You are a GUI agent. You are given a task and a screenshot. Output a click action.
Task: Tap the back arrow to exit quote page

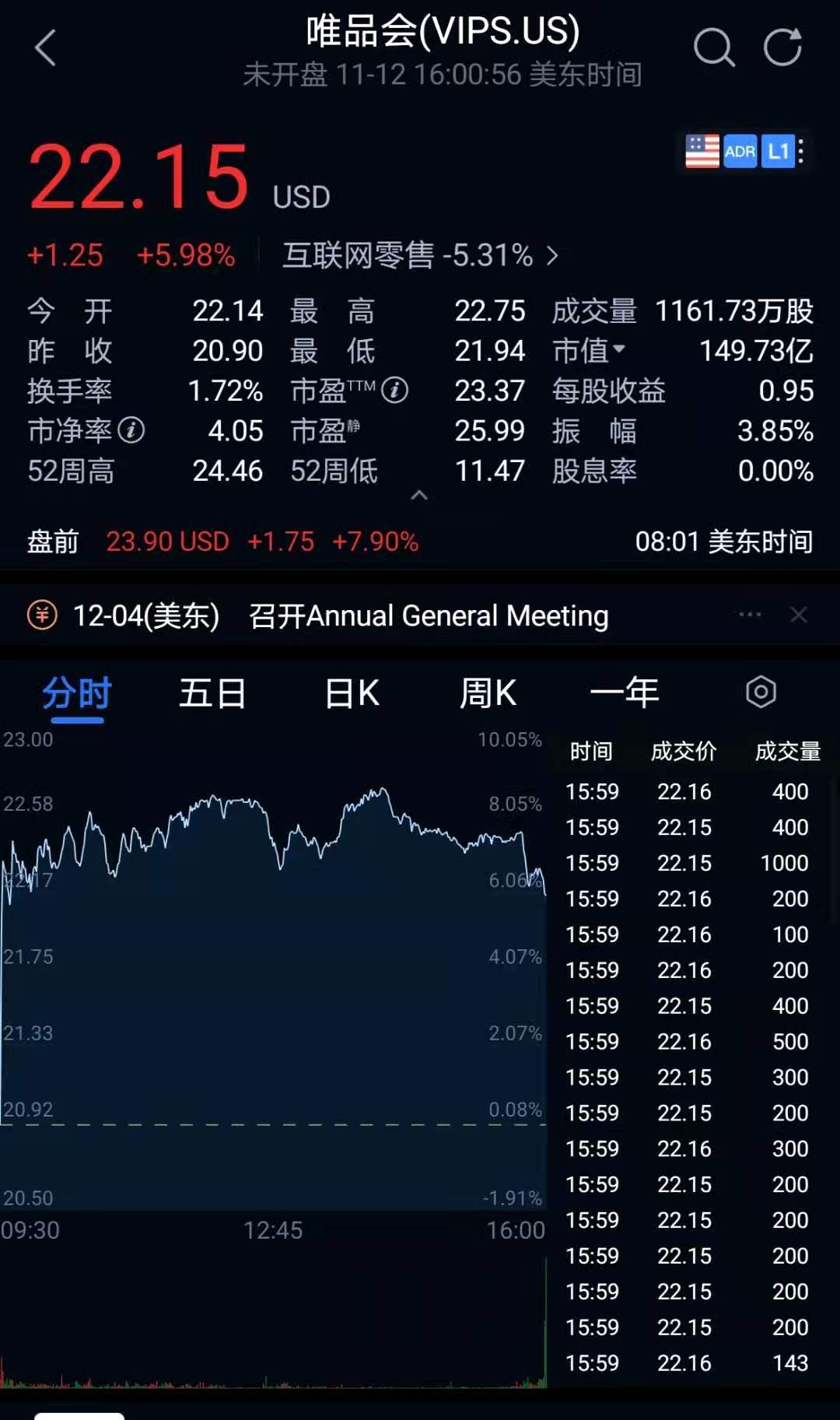tap(45, 47)
